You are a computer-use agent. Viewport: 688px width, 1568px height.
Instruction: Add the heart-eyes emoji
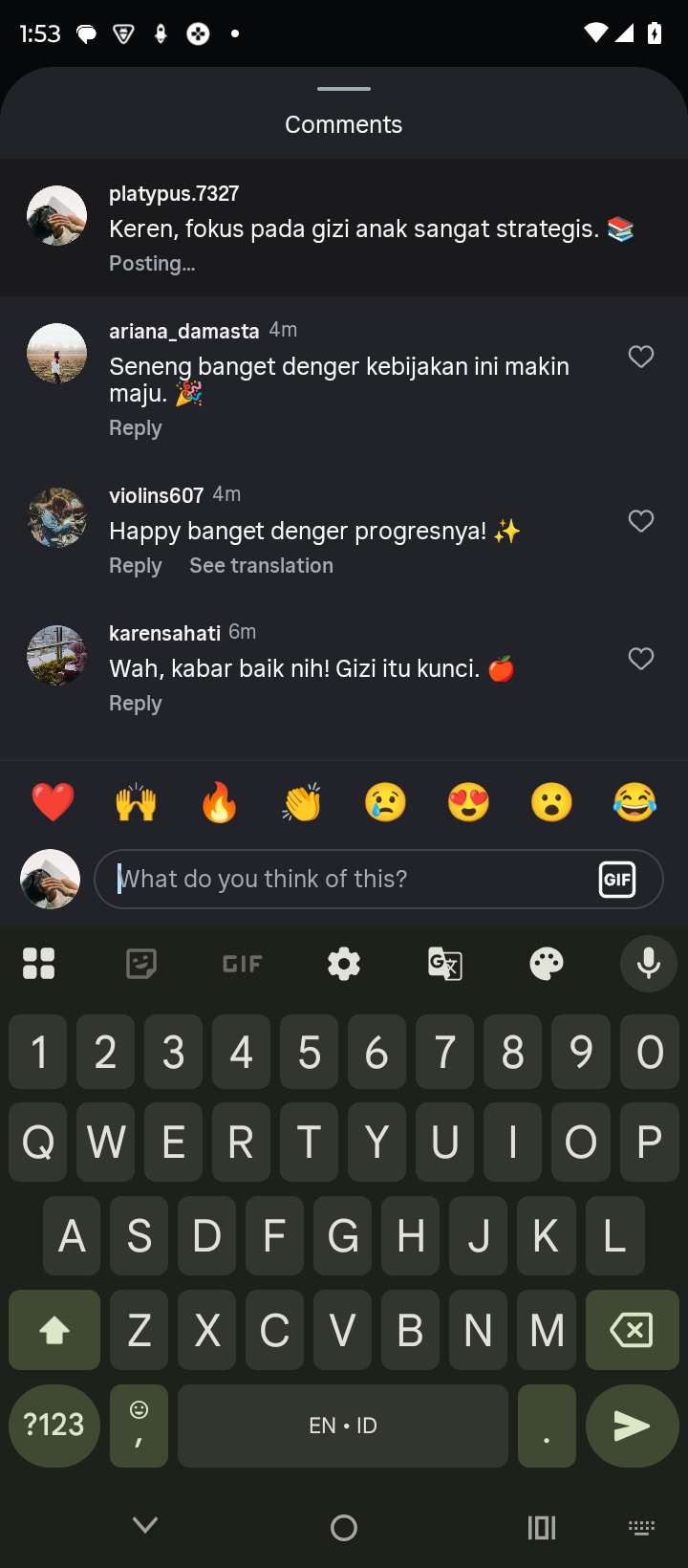(x=468, y=802)
